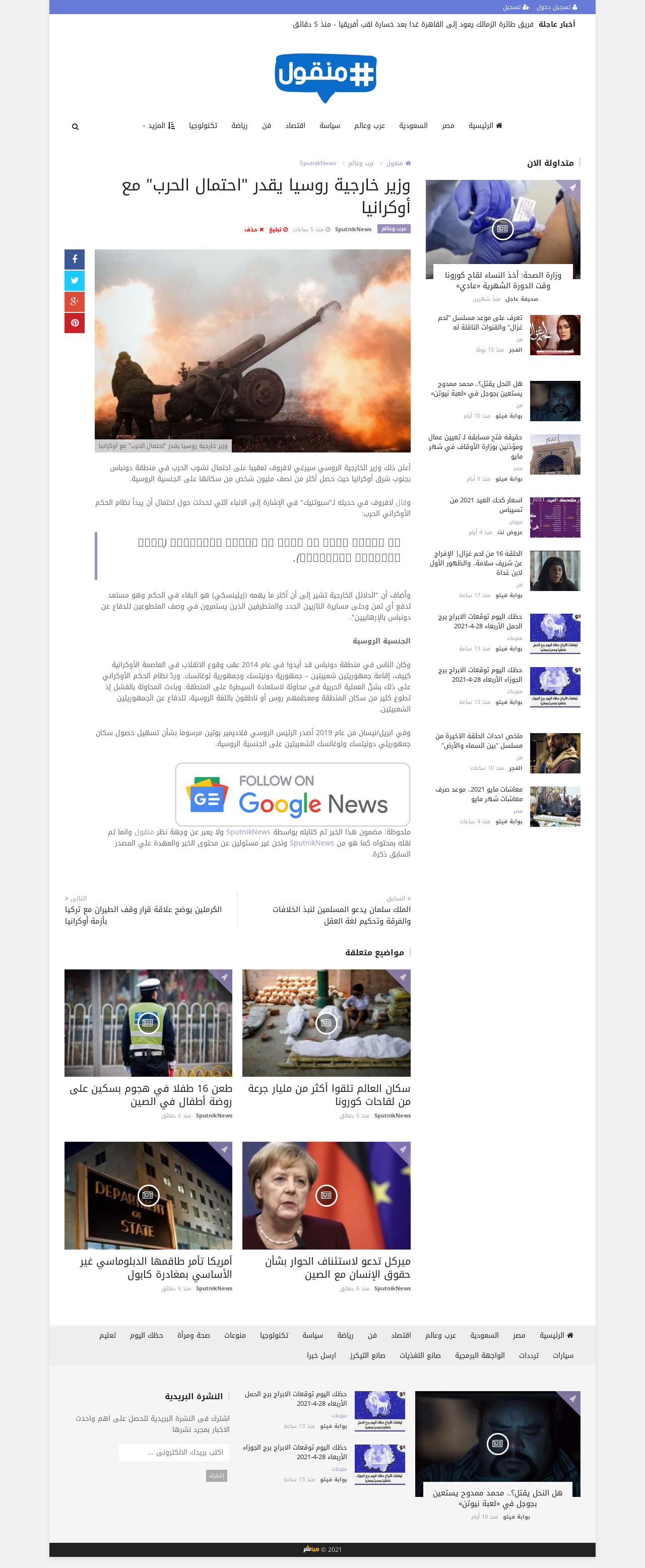Image resolution: width=645 pixels, height=1568 pixels.
Task: Share article on Facebook
Action: click(74, 259)
